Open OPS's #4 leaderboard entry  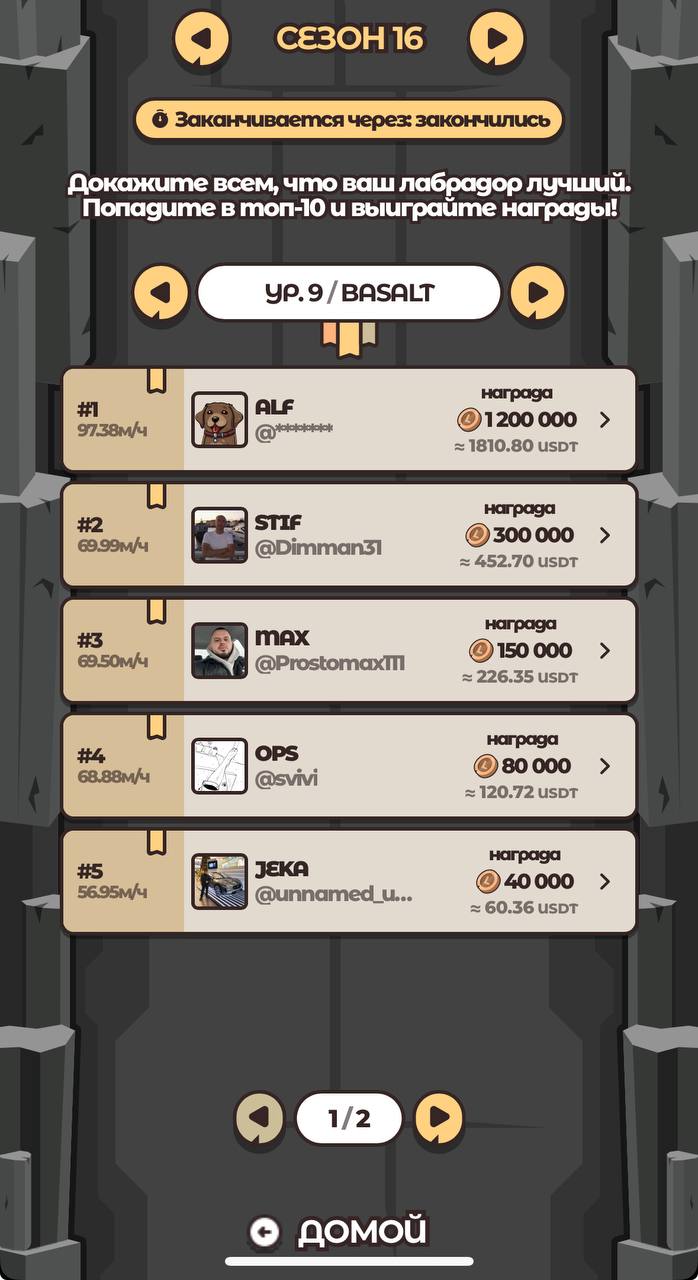pos(603,766)
